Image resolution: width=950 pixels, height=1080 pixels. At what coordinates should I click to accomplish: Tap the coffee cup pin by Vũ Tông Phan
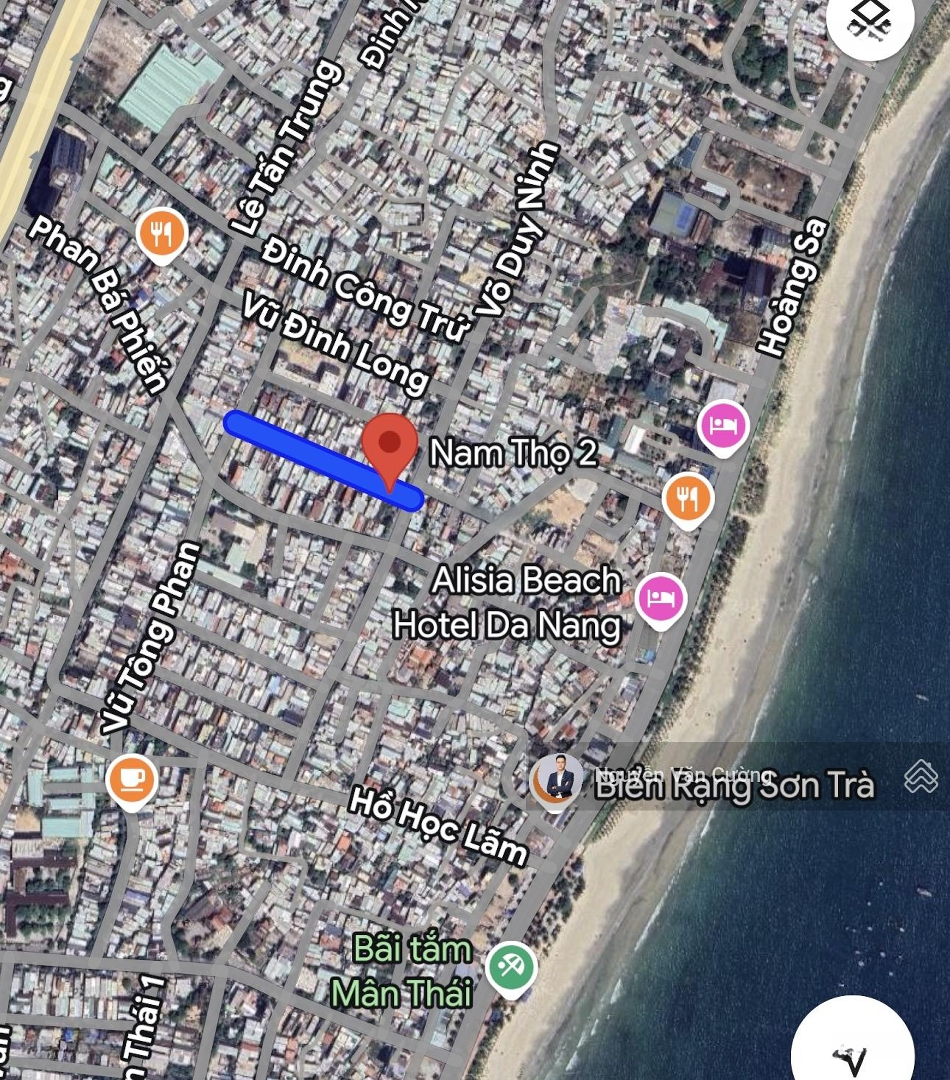(x=132, y=779)
